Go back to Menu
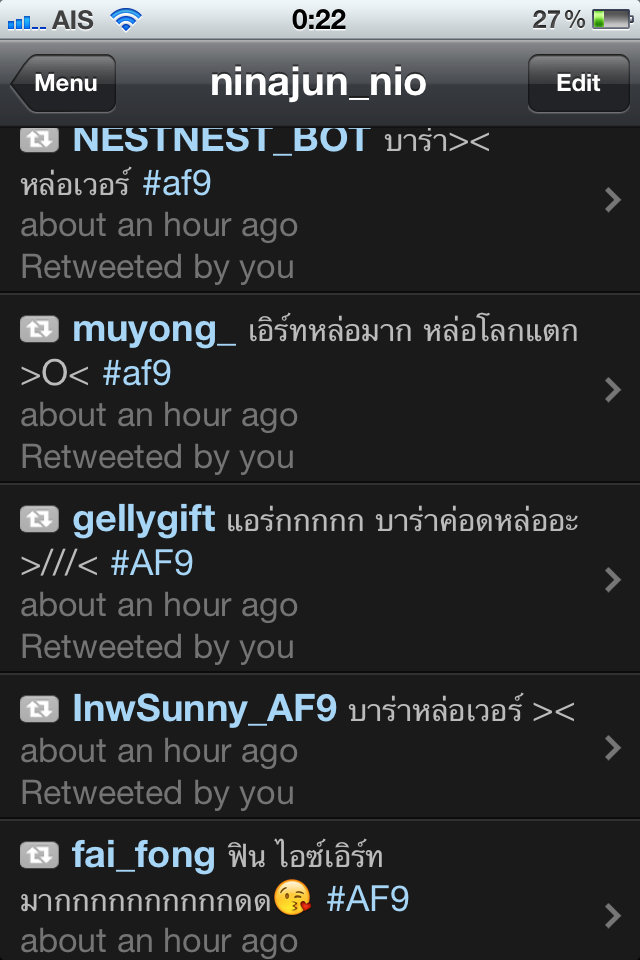Viewport: 640px width, 960px height. (64, 84)
